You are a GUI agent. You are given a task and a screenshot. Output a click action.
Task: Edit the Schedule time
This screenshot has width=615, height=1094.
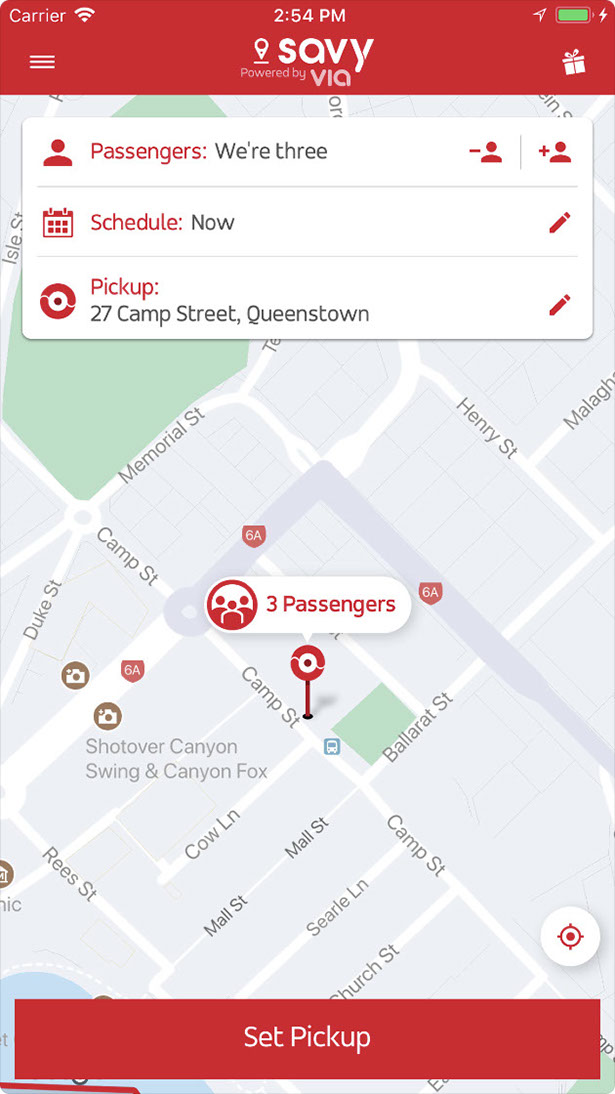pos(560,223)
